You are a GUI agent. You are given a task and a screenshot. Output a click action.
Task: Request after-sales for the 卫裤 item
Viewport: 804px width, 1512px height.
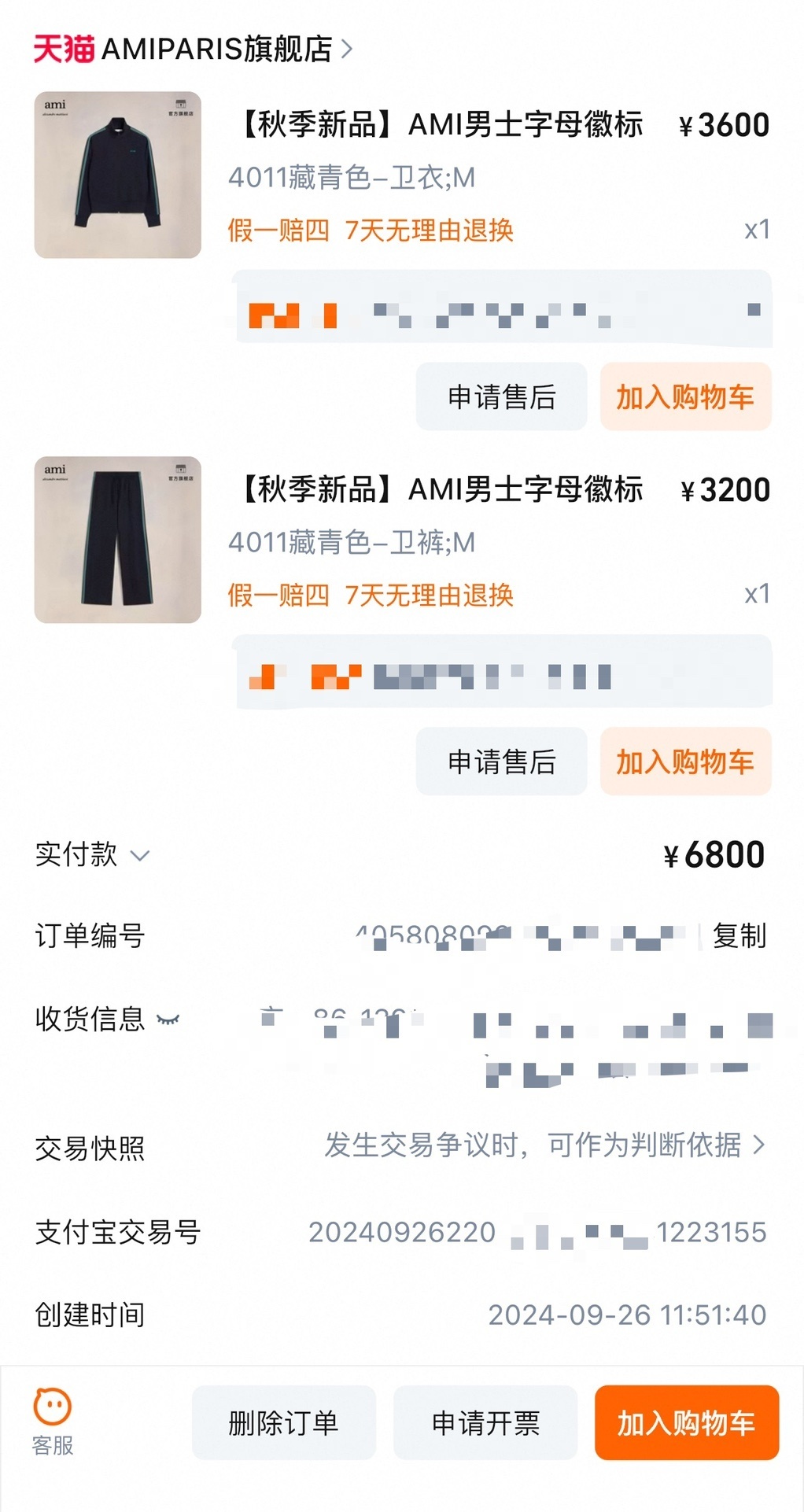tap(501, 762)
